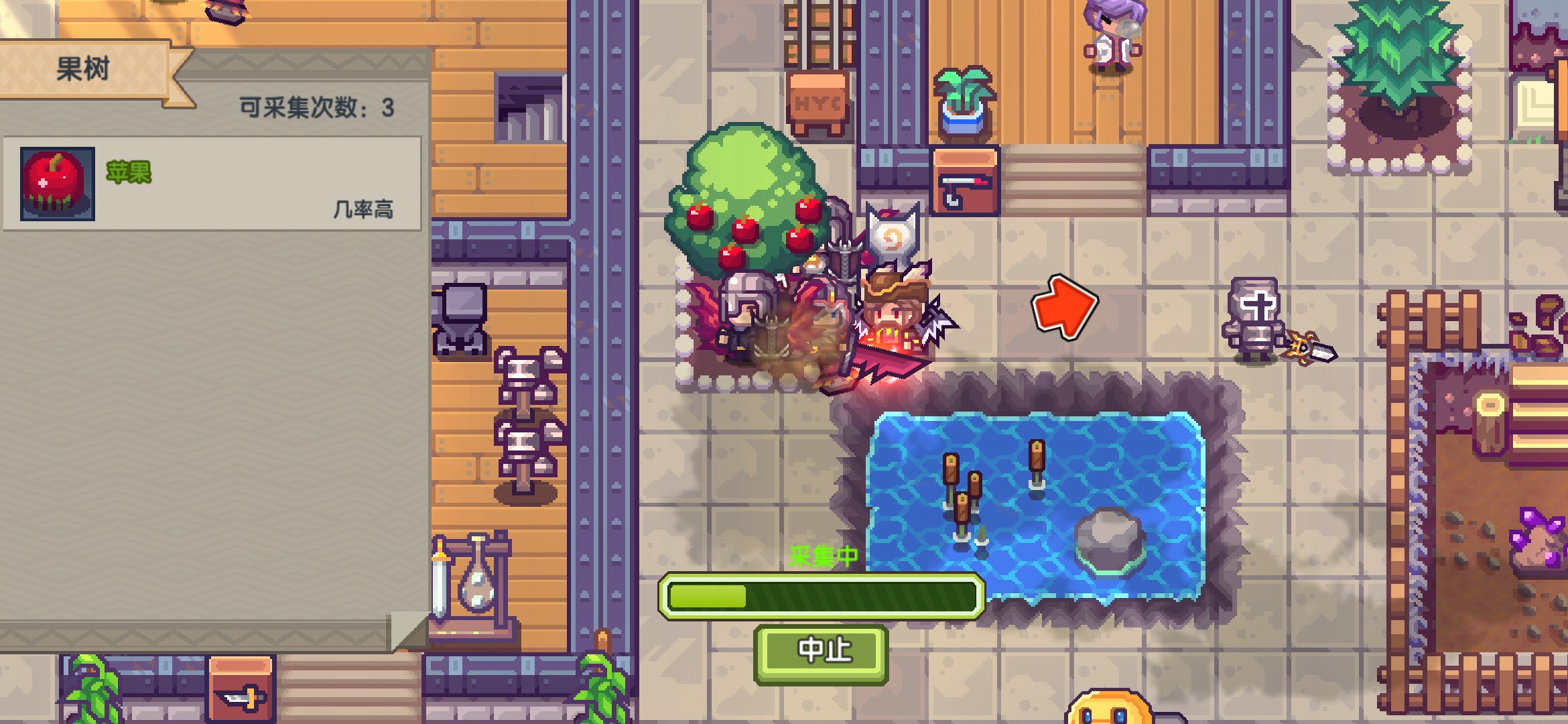The image size is (1568, 724).
Task: Open the 苹果 item entry
Action: [x=212, y=184]
